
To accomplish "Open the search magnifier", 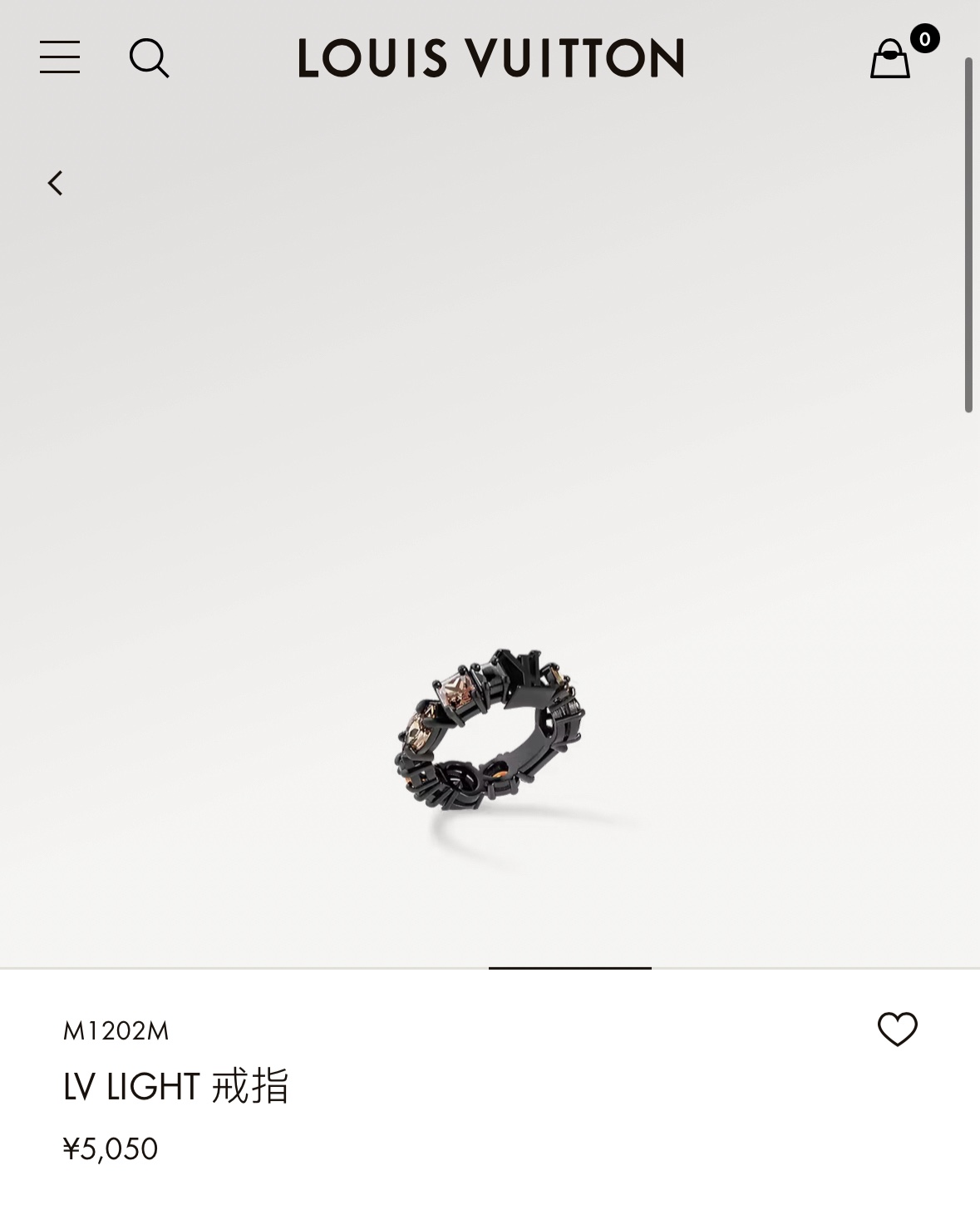I will [150, 58].
